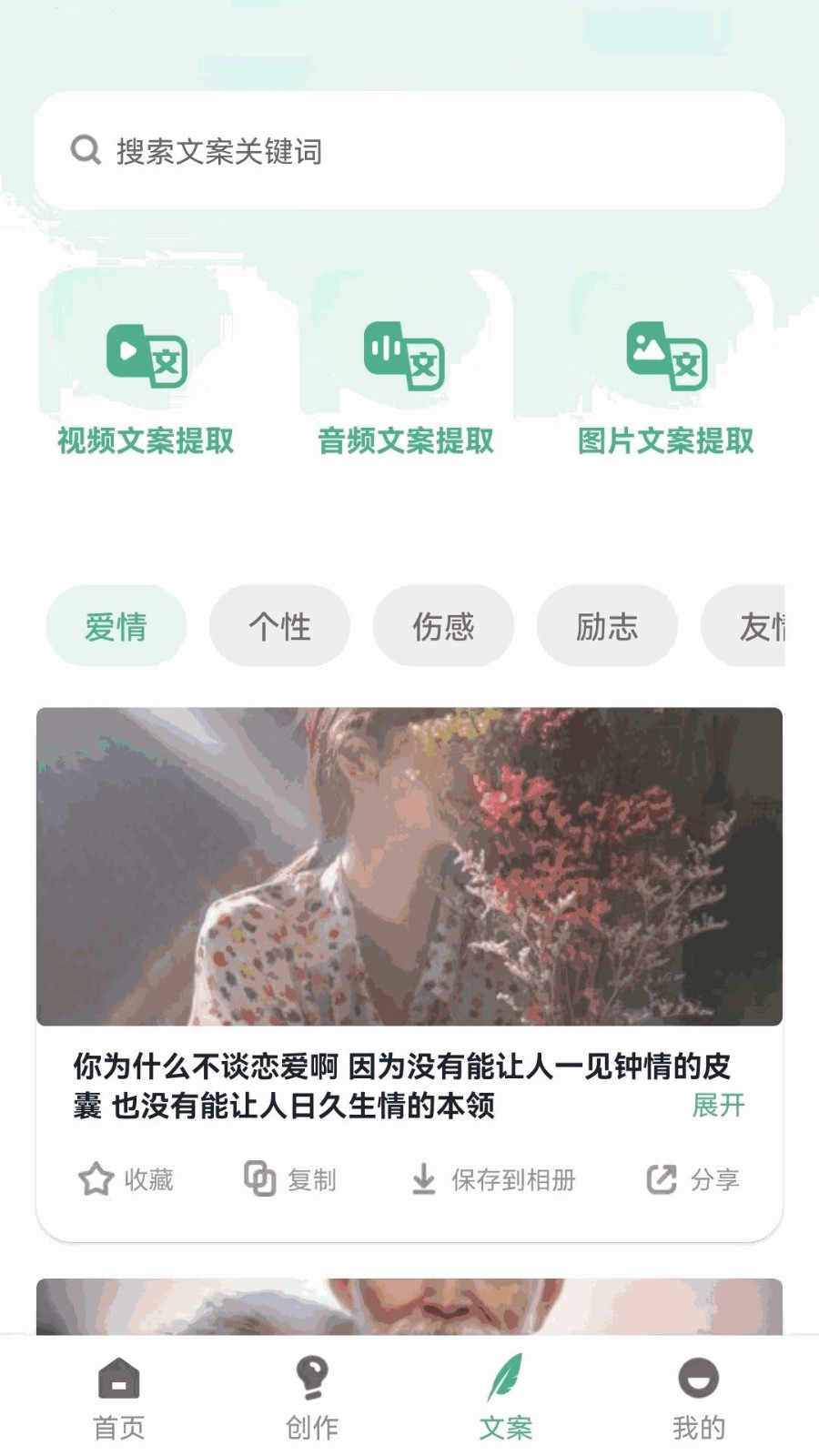819x1456 pixels.
Task: Switch to the 伤感 category
Action: coord(443,626)
